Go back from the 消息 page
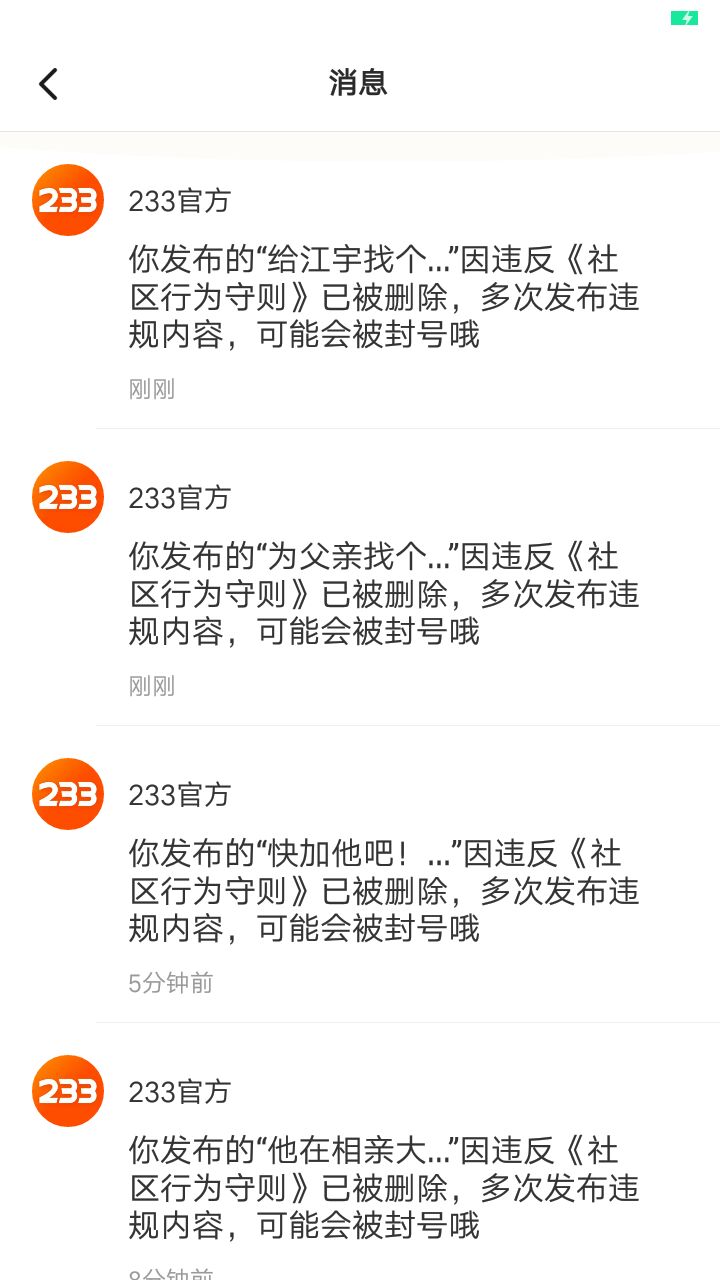 (x=48, y=84)
